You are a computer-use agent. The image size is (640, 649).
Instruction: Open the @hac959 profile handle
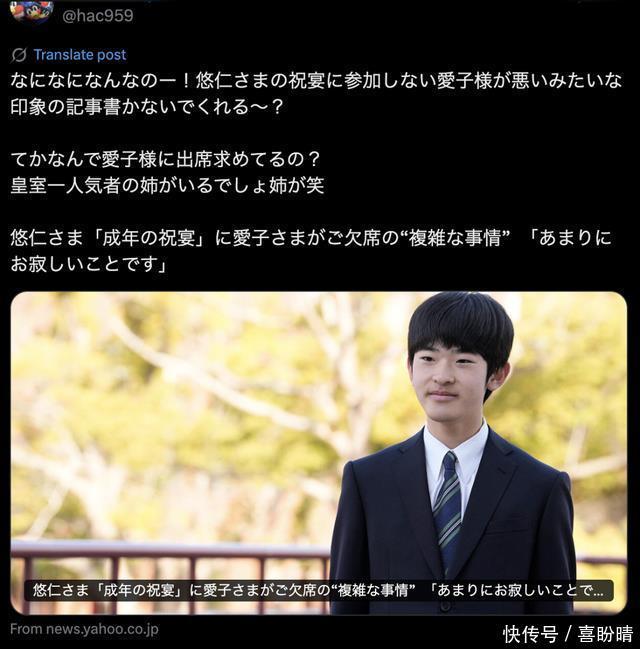click(x=97, y=15)
